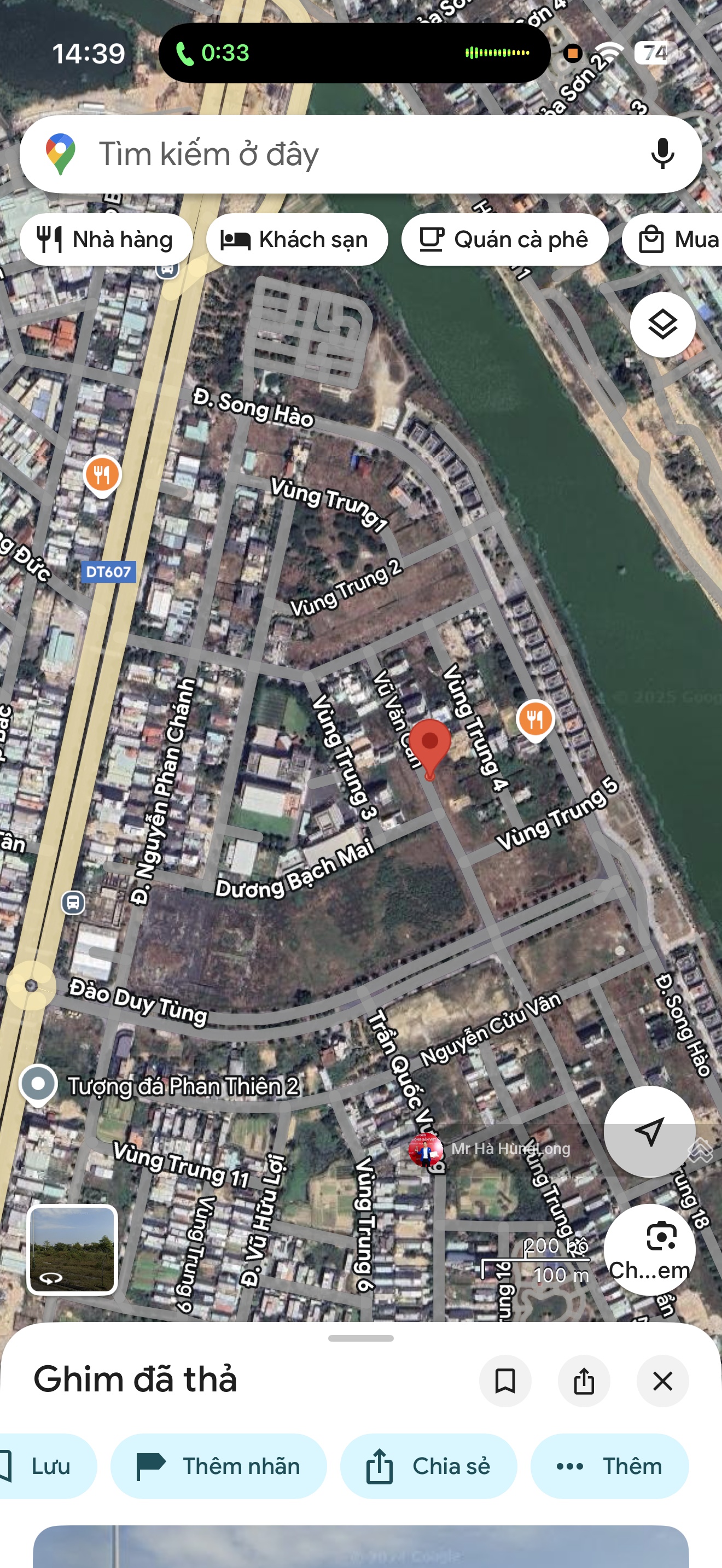The width and height of the screenshot is (722, 1568).
Task: Bookmark the dropped pin
Action: point(505,1380)
